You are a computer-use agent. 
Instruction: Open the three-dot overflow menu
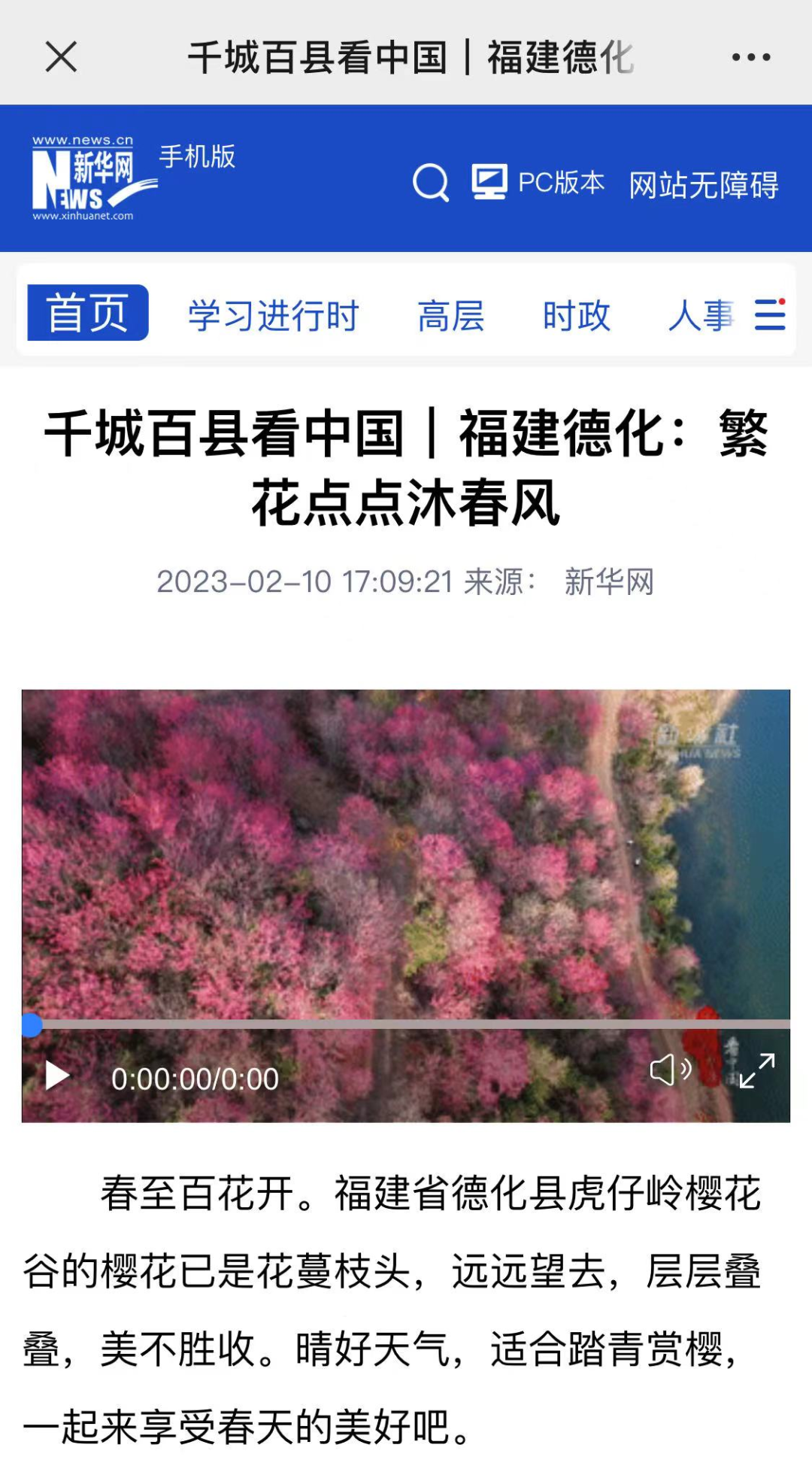pyautogui.click(x=750, y=57)
